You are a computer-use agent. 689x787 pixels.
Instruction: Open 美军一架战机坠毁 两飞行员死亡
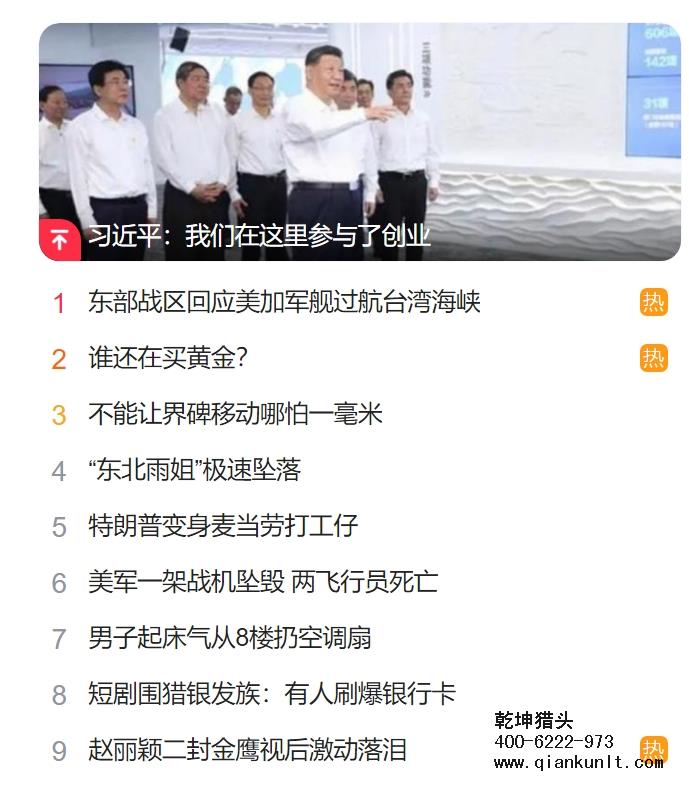click(x=262, y=582)
